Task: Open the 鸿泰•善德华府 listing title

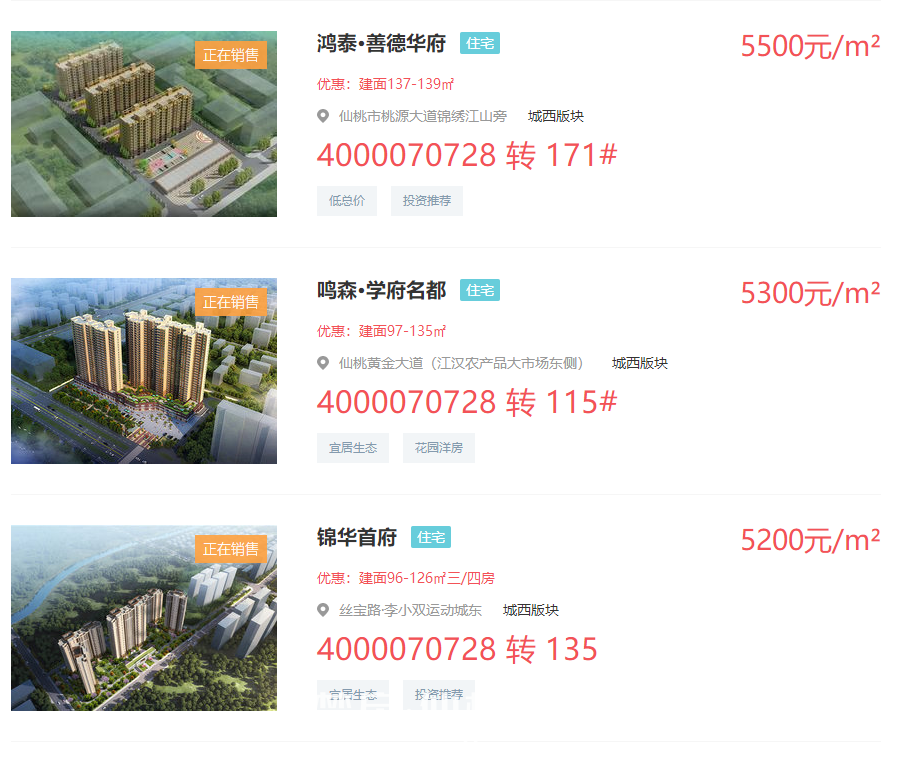Action: [381, 44]
